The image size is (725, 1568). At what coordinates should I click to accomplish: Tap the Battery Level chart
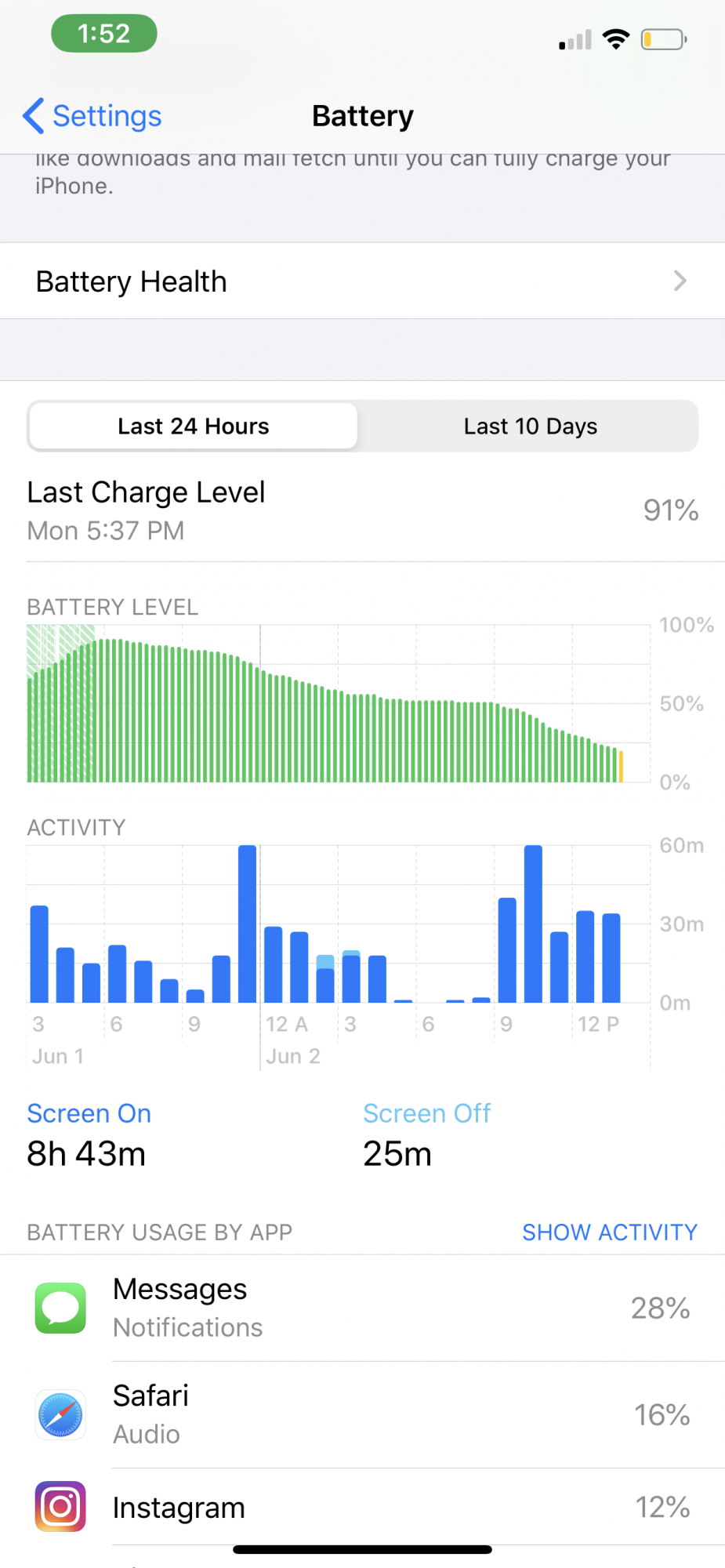pyautogui.click(x=339, y=703)
